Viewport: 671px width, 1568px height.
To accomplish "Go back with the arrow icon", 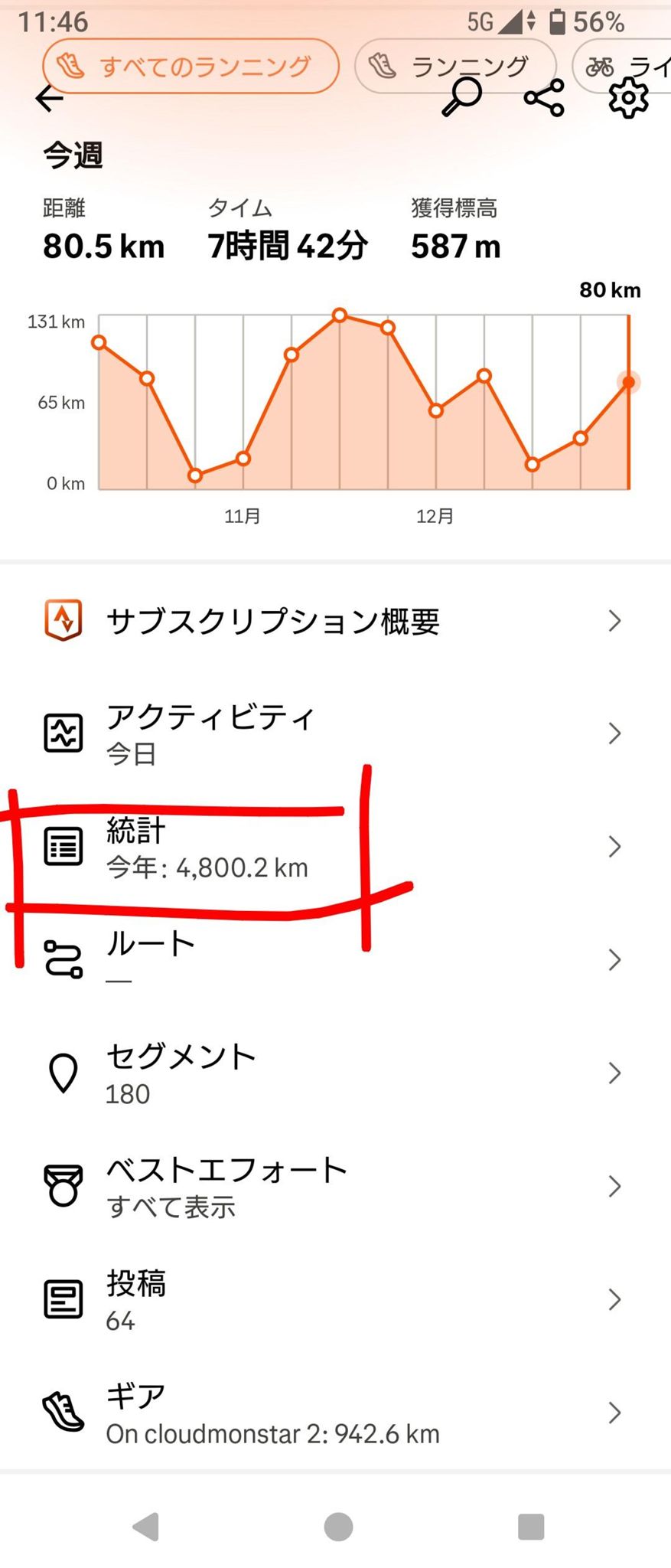I will (50, 98).
